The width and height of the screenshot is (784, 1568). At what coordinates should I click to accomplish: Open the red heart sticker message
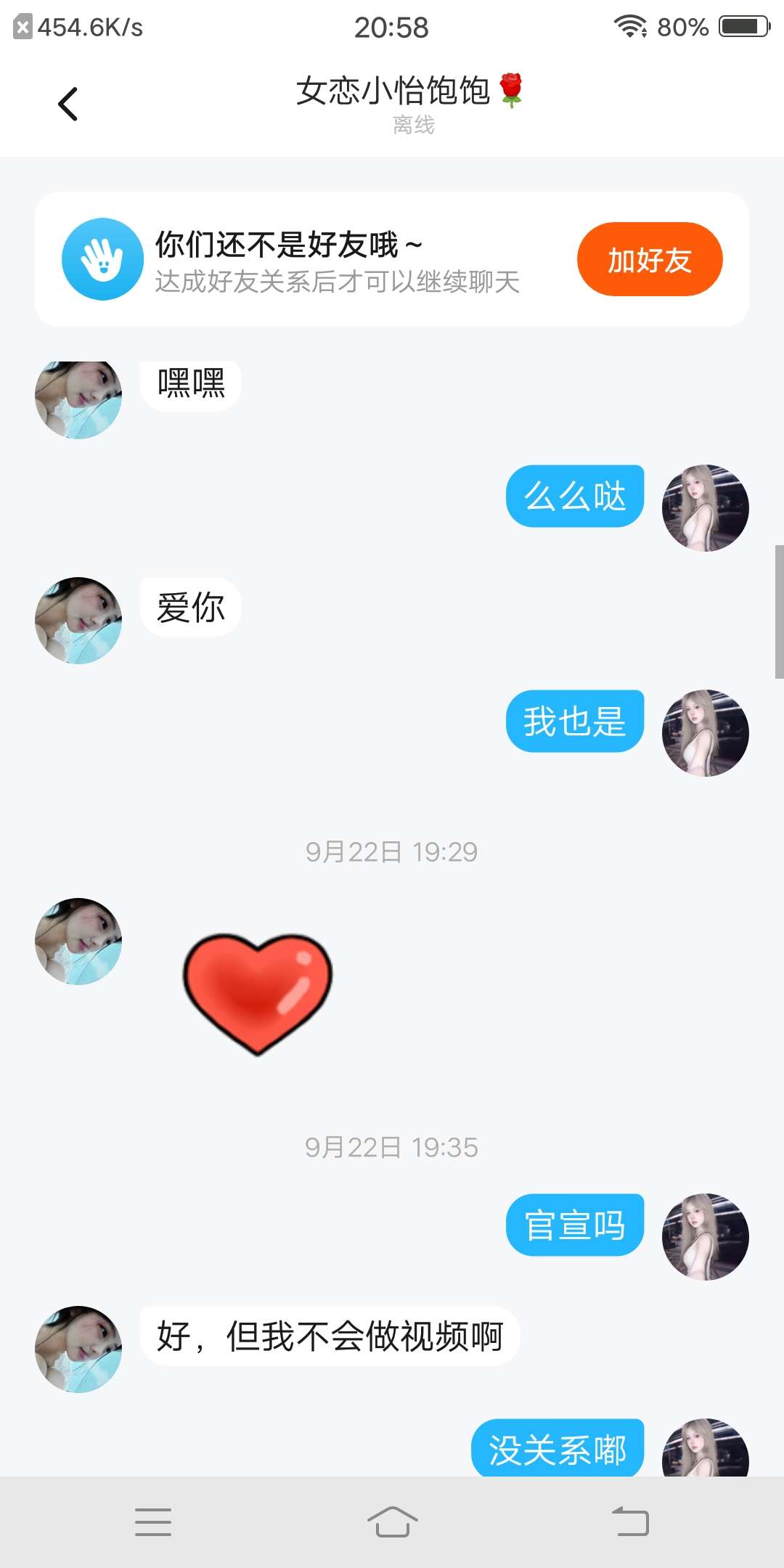(x=257, y=993)
